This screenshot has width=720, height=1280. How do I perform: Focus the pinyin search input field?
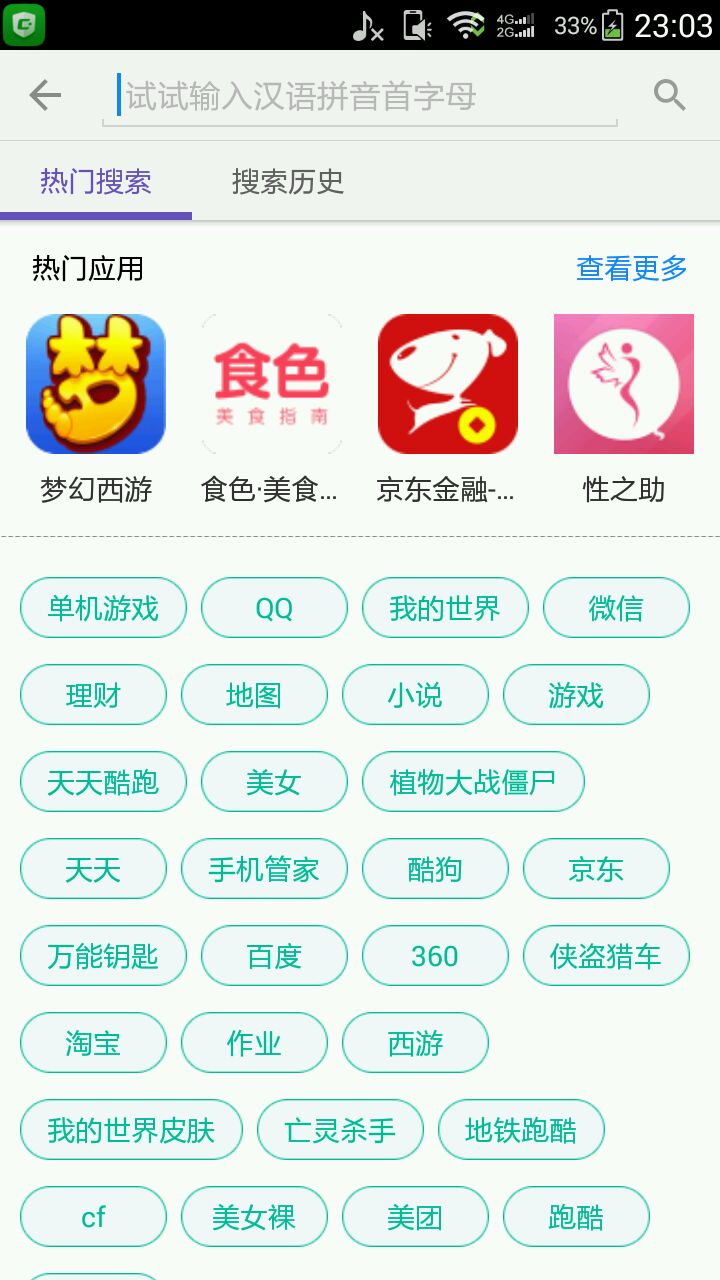360,97
